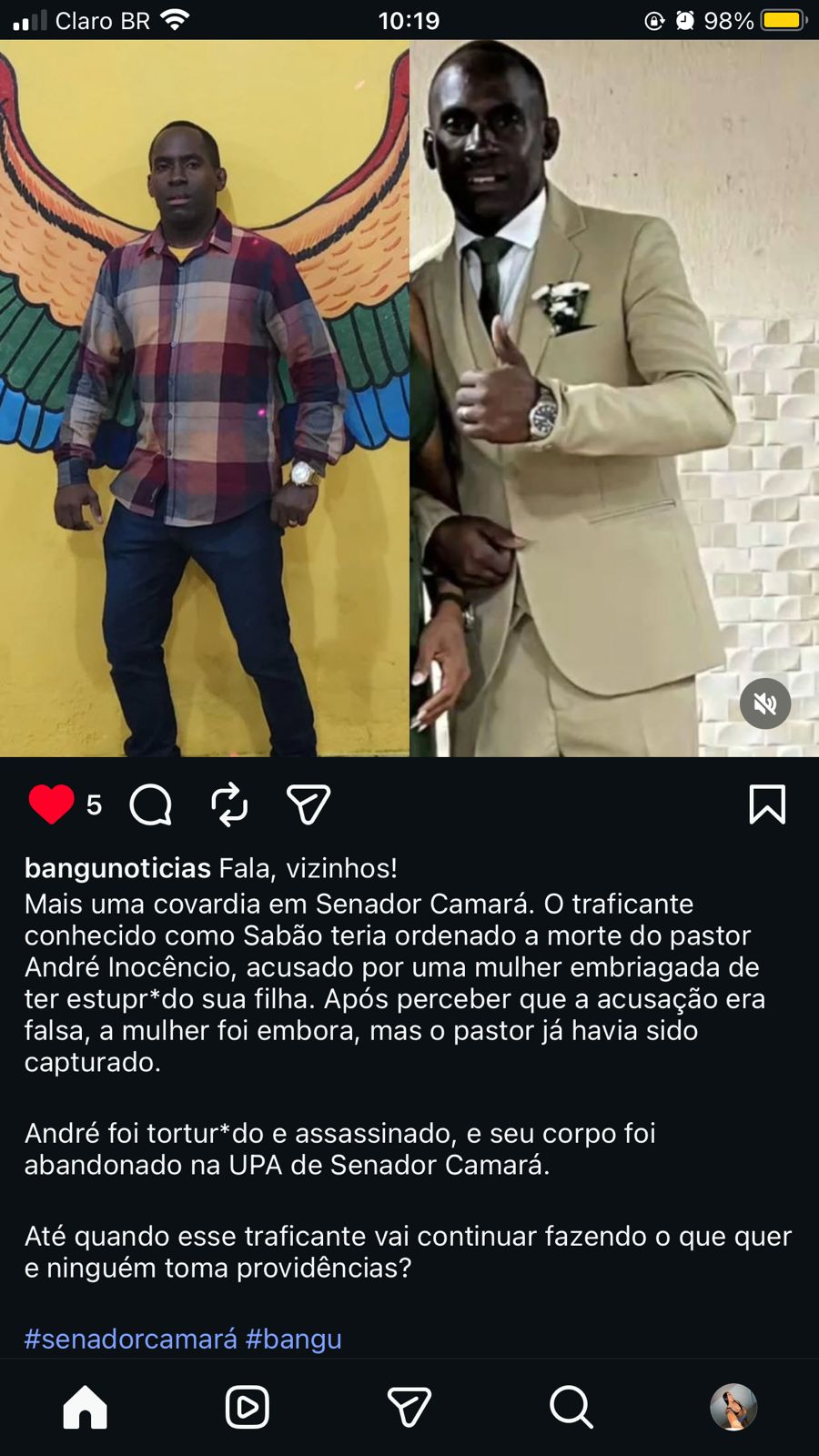This screenshot has width=819, height=1456.
Task: Unlike the bangunoticias post
Action: 52,804
